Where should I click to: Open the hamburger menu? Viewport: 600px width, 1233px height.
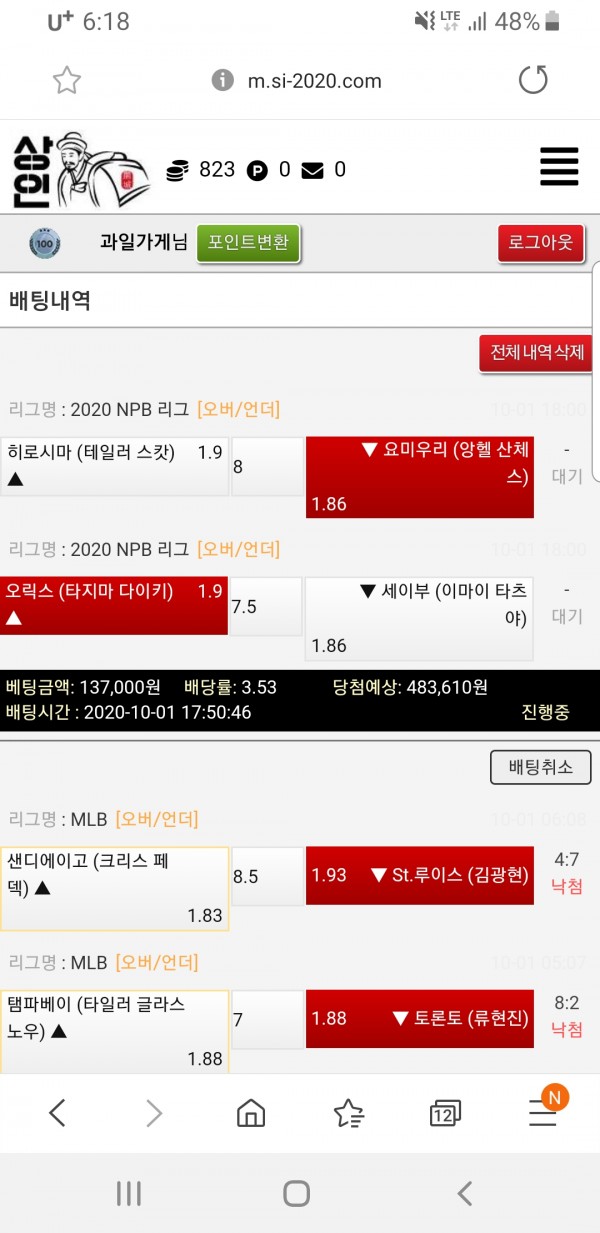click(559, 167)
